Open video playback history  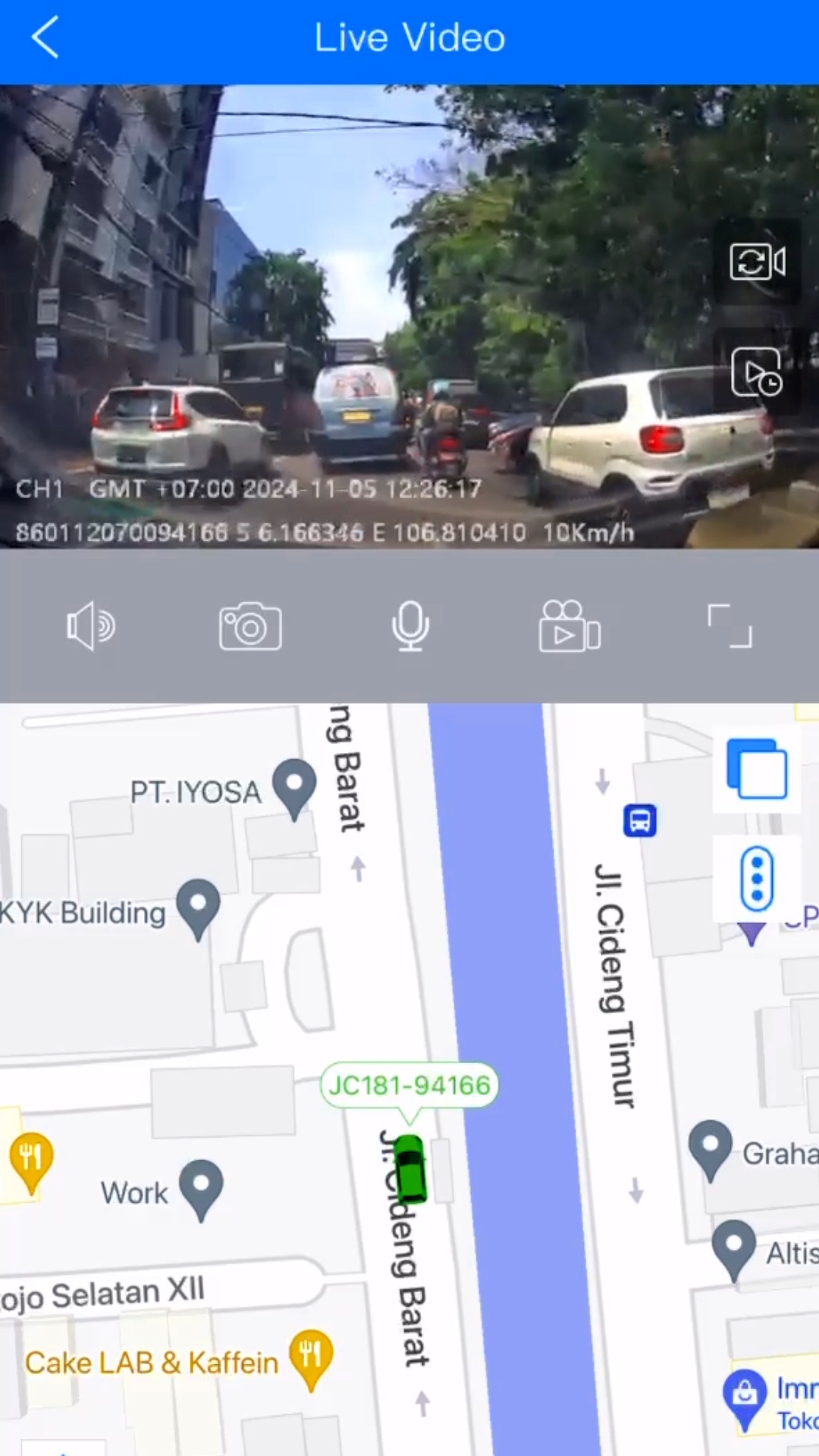coord(757,372)
